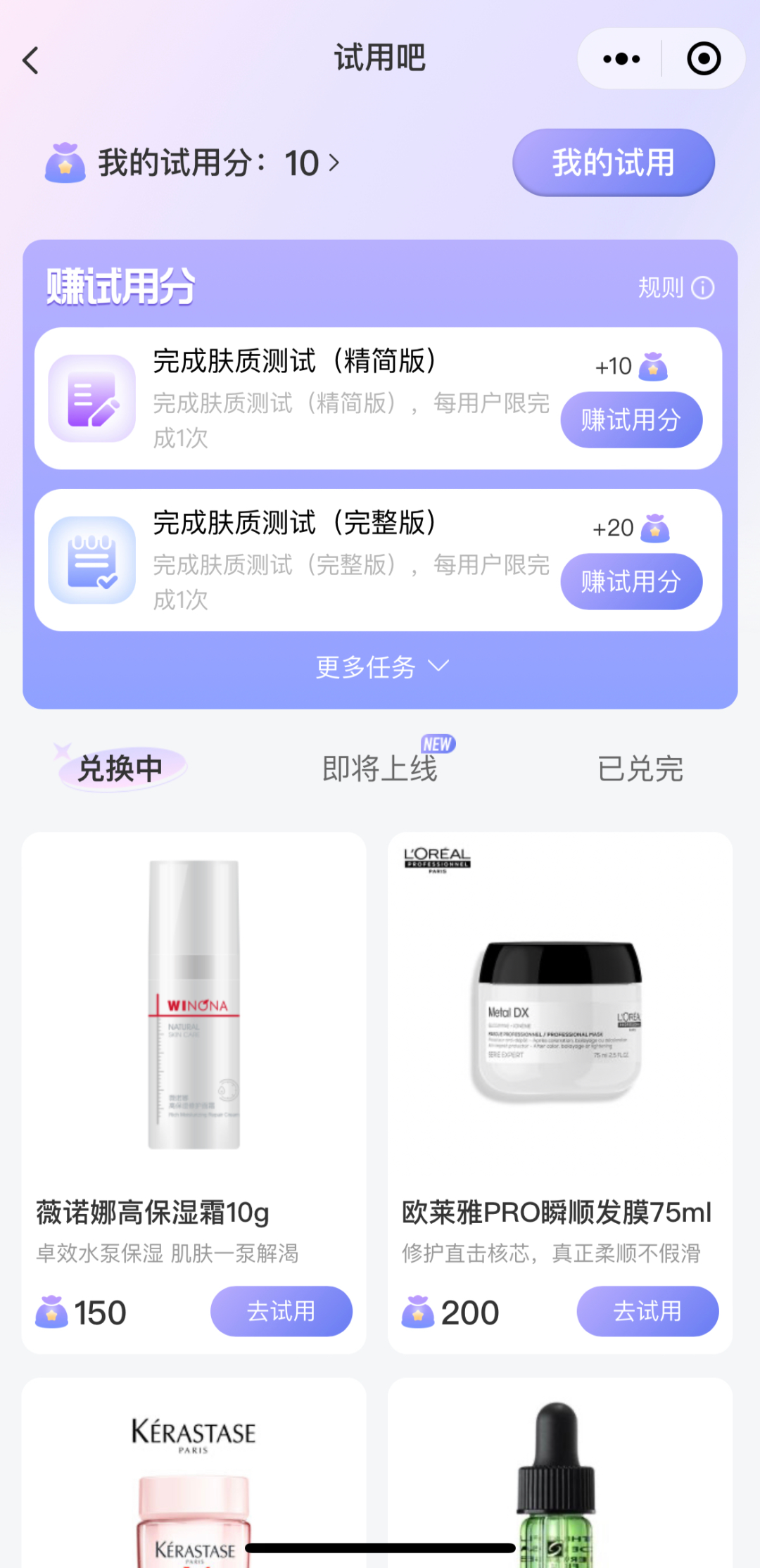Image resolution: width=760 pixels, height=1568 pixels.
Task: Tap 赚试用分 for the 完整版 skin test
Action: tap(631, 582)
